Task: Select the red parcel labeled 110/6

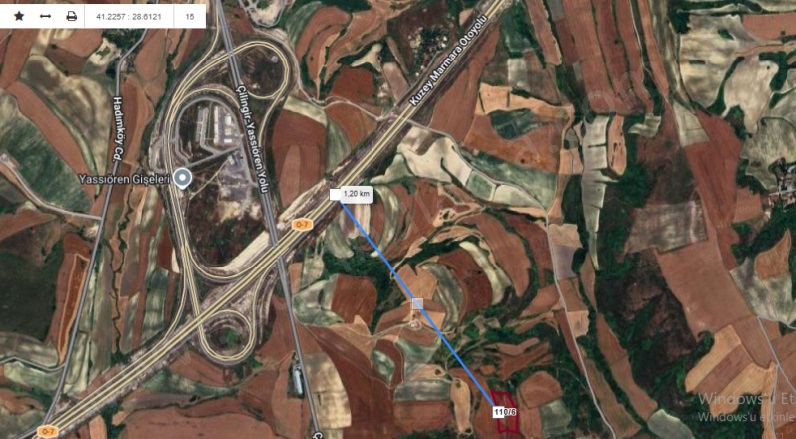Action: point(508,420)
